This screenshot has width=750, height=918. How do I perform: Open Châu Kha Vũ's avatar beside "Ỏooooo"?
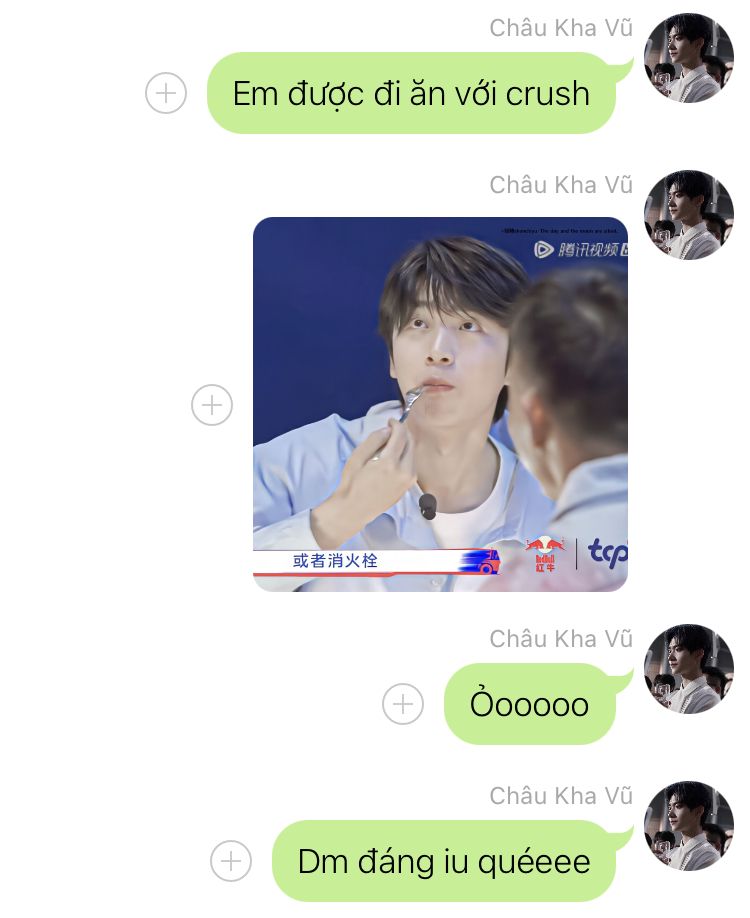(688, 669)
